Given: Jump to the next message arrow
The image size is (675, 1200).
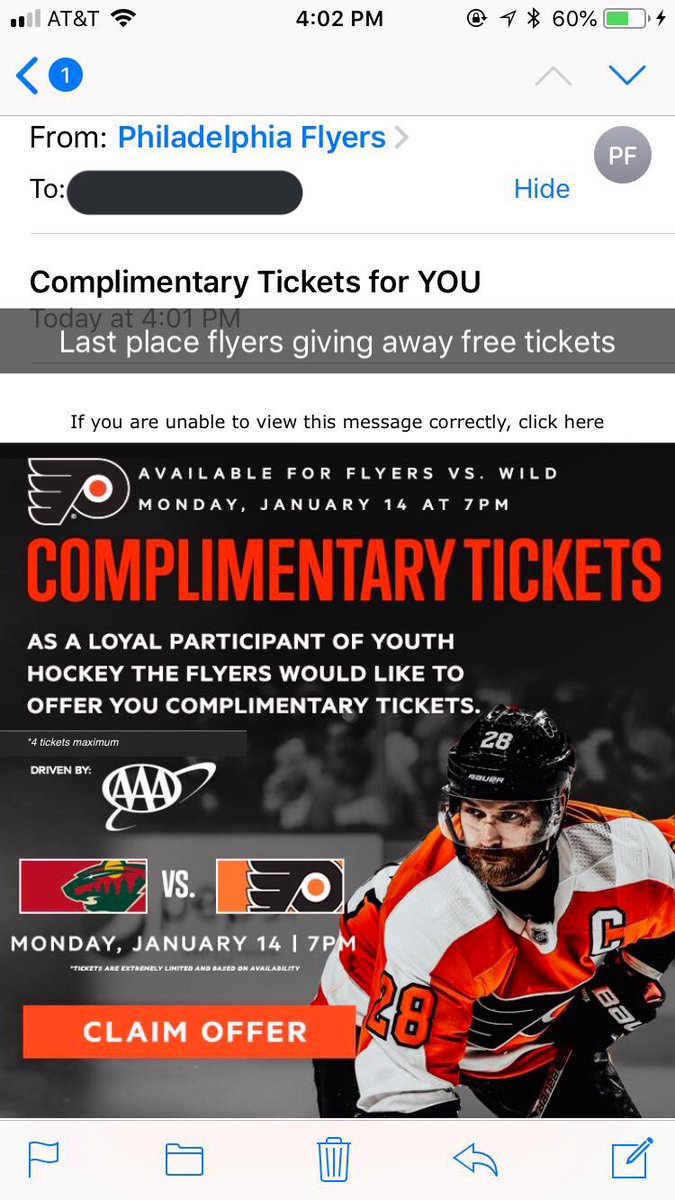Looking at the screenshot, I should pos(627,75).
